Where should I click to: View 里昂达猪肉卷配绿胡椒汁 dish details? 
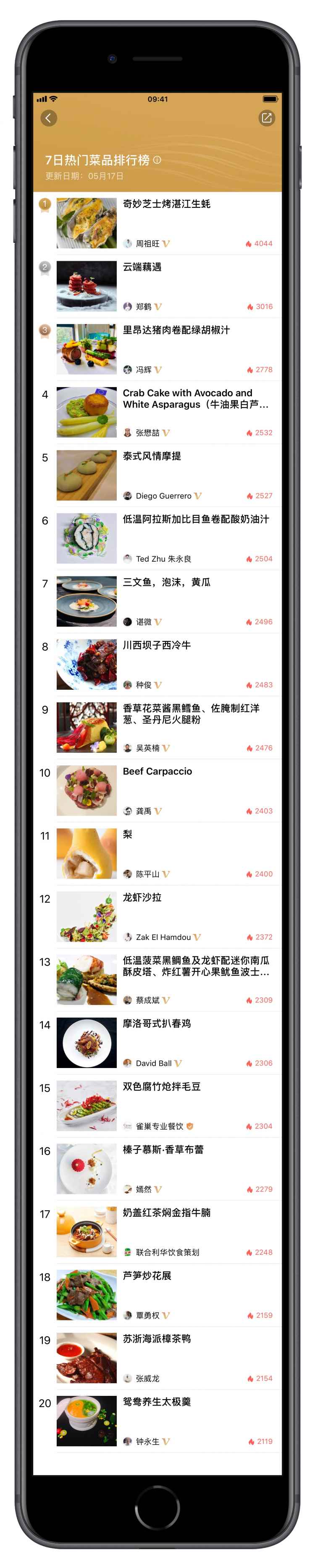(176, 330)
